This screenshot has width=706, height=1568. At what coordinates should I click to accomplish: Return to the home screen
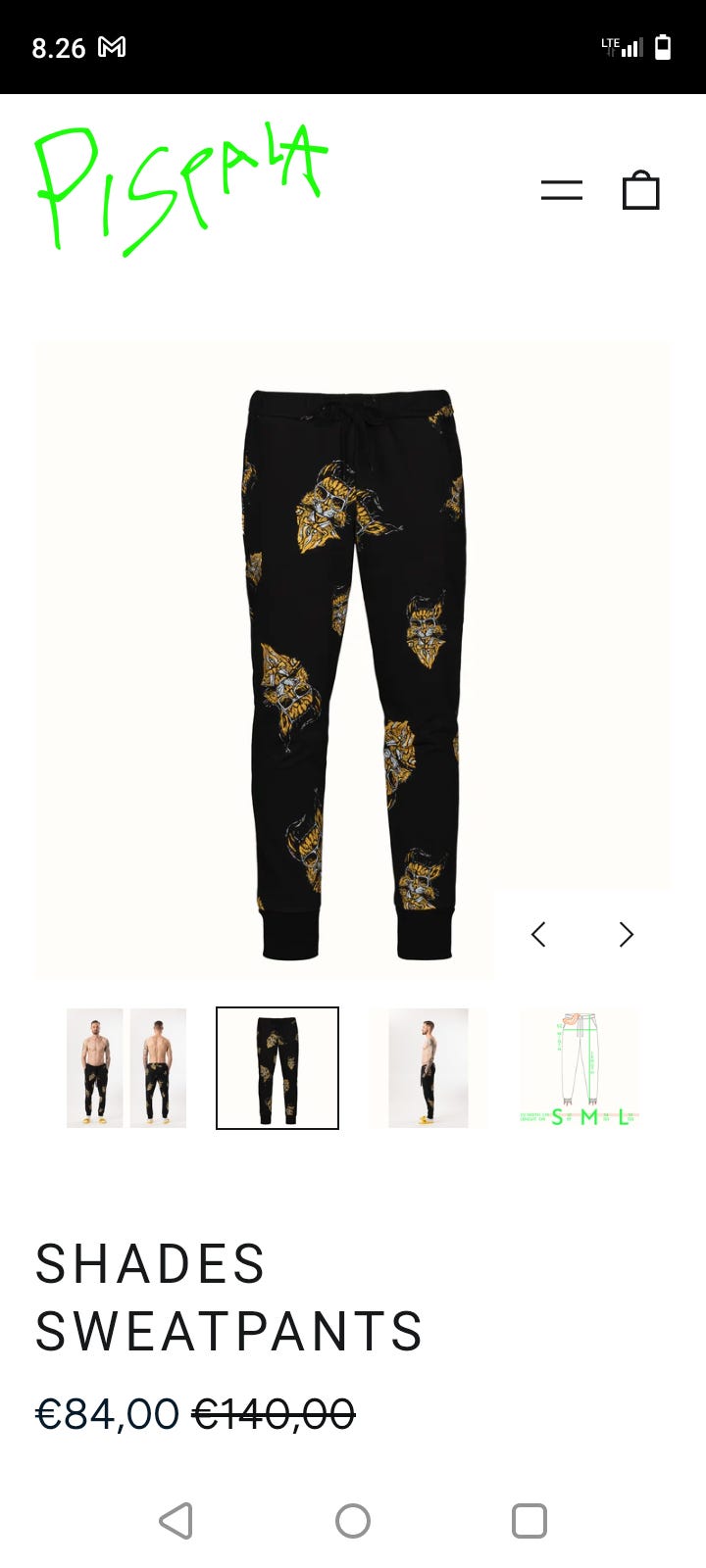353,1521
